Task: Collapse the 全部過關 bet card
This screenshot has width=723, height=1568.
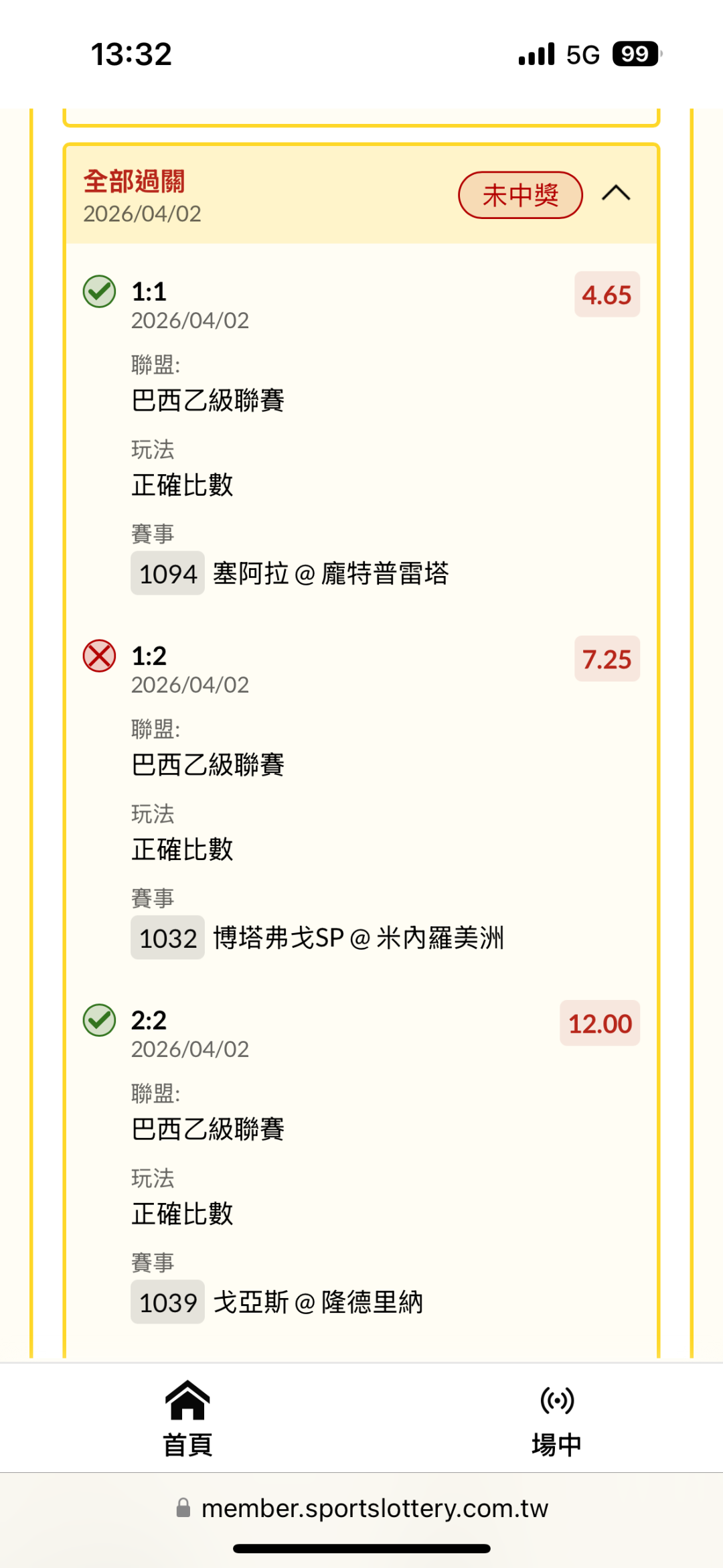Action: (x=616, y=194)
